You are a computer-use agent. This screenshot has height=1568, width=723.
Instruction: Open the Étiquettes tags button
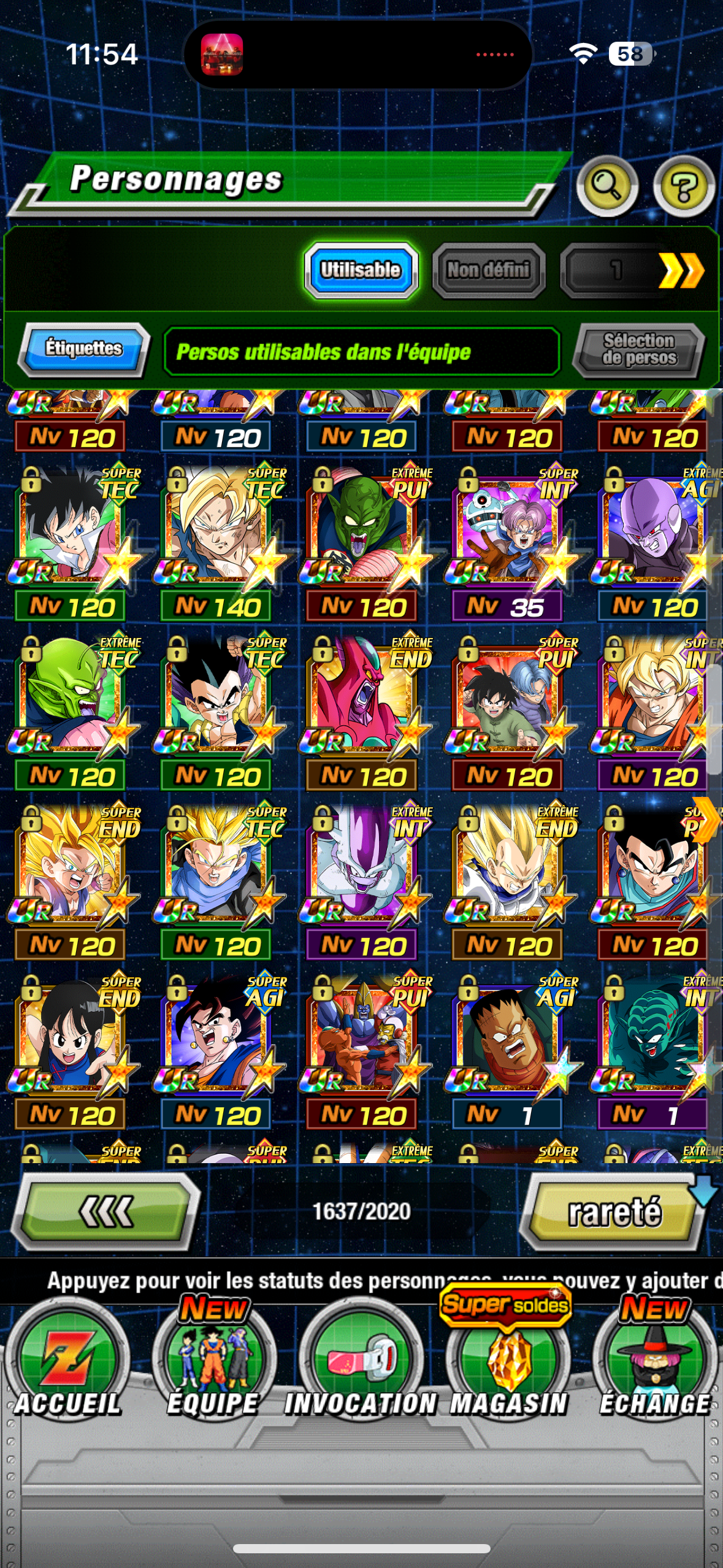[84, 349]
